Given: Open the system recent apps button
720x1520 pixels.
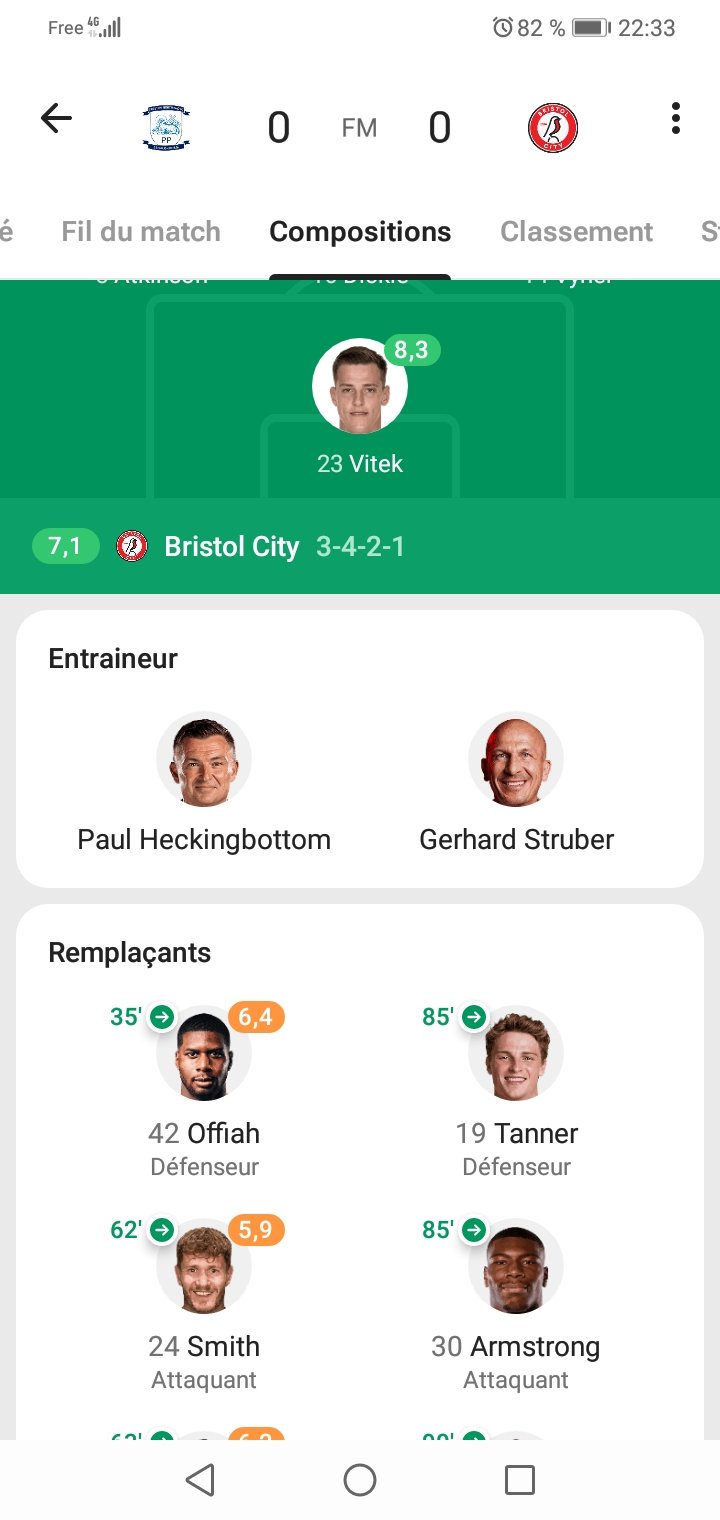Looking at the screenshot, I should click(520, 1480).
